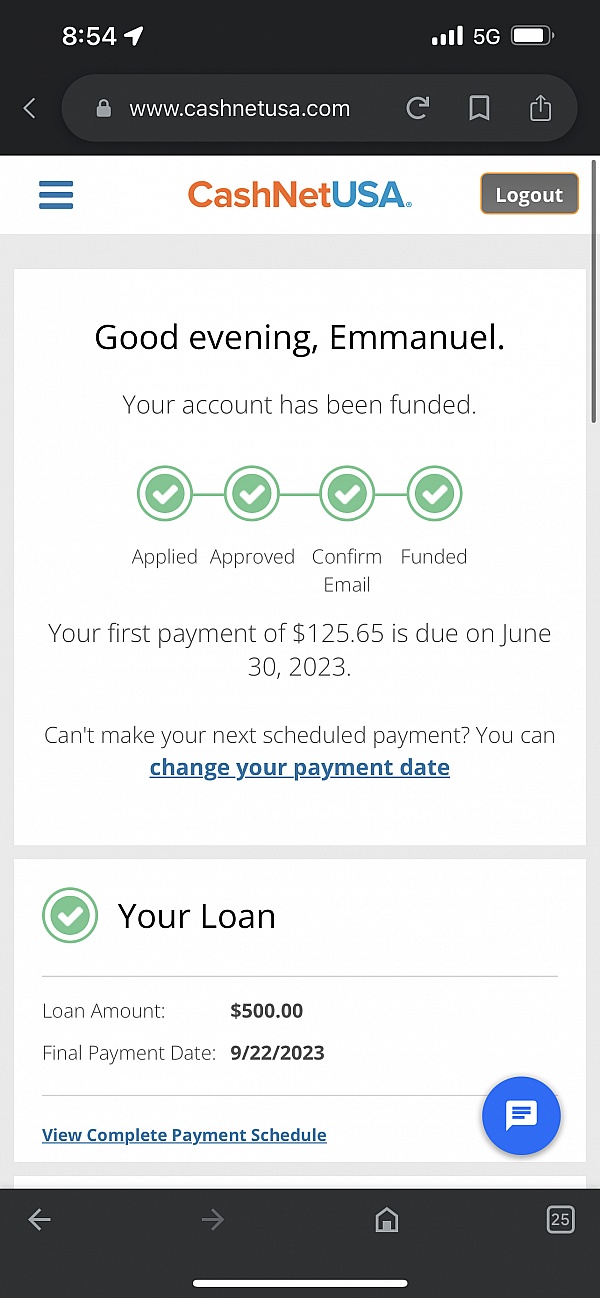Open the chat support bubble

pos(521,1115)
